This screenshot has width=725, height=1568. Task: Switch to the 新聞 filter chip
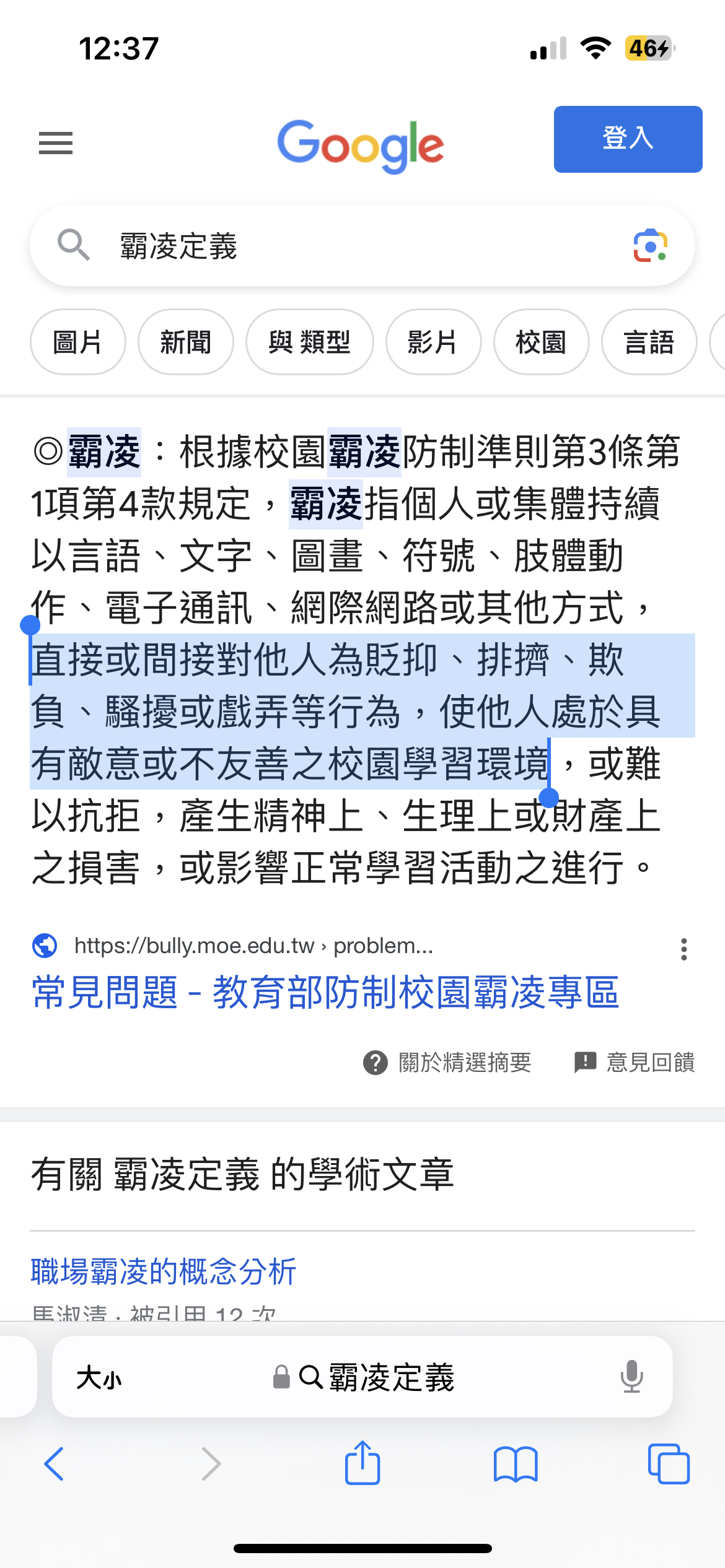click(x=185, y=342)
